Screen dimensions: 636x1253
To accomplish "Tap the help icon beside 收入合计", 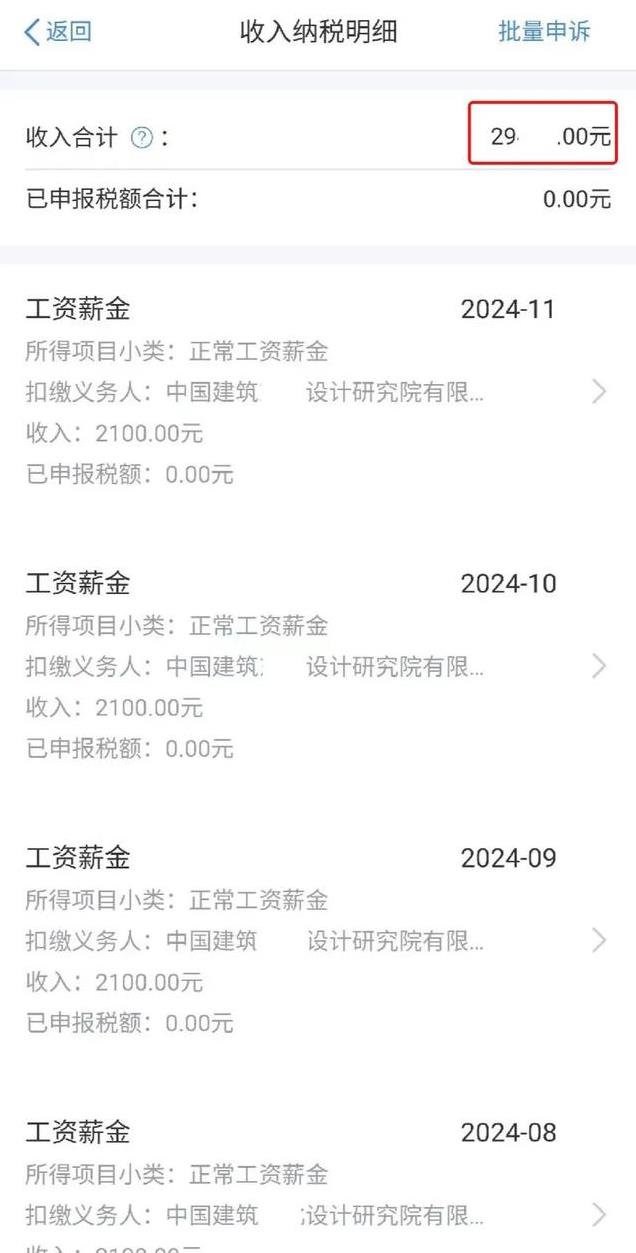I will 142,139.
